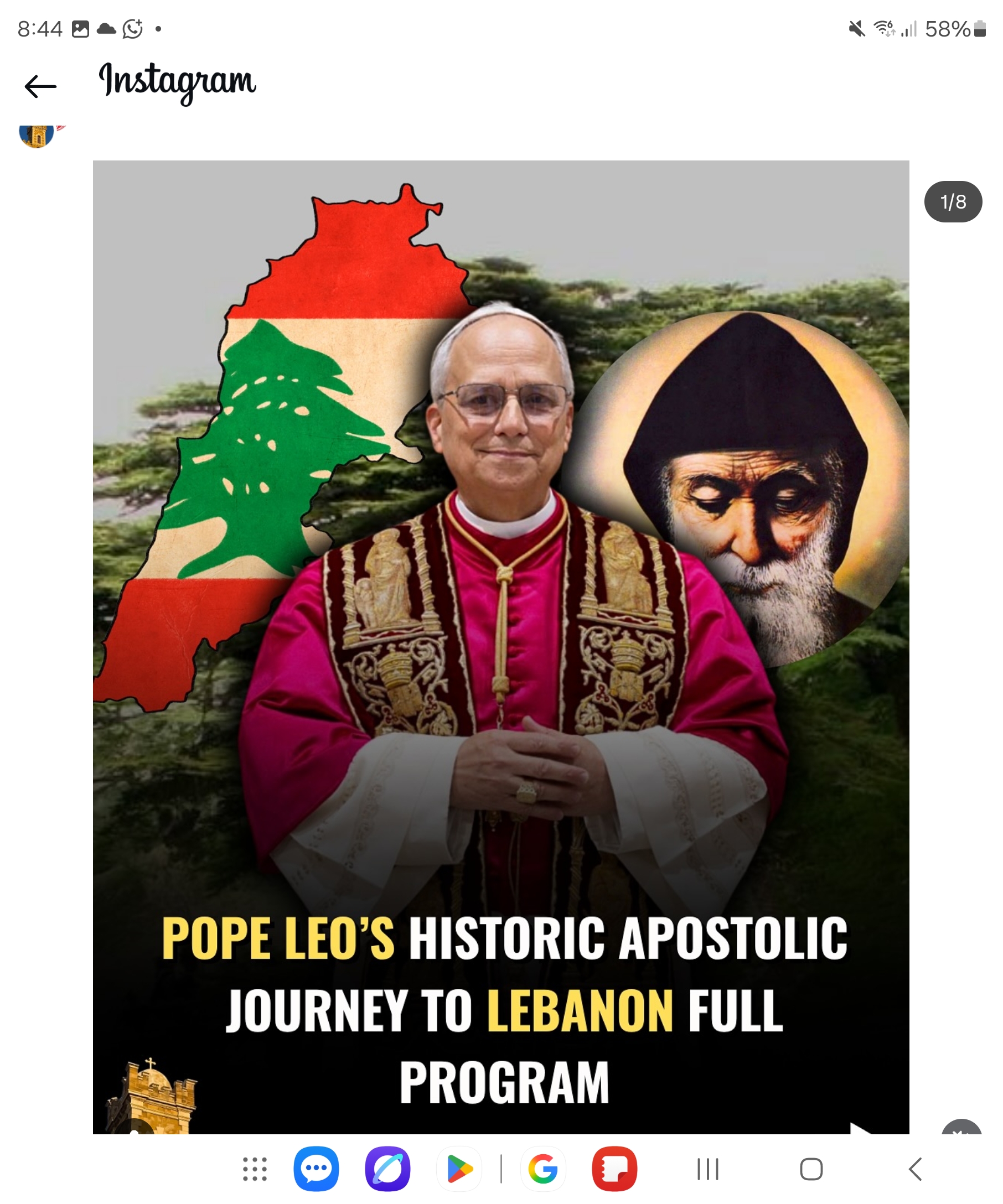Launch Samsung Internet browser from the taskbar
Screen dimensions: 1003x1204
(x=387, y=1169)
